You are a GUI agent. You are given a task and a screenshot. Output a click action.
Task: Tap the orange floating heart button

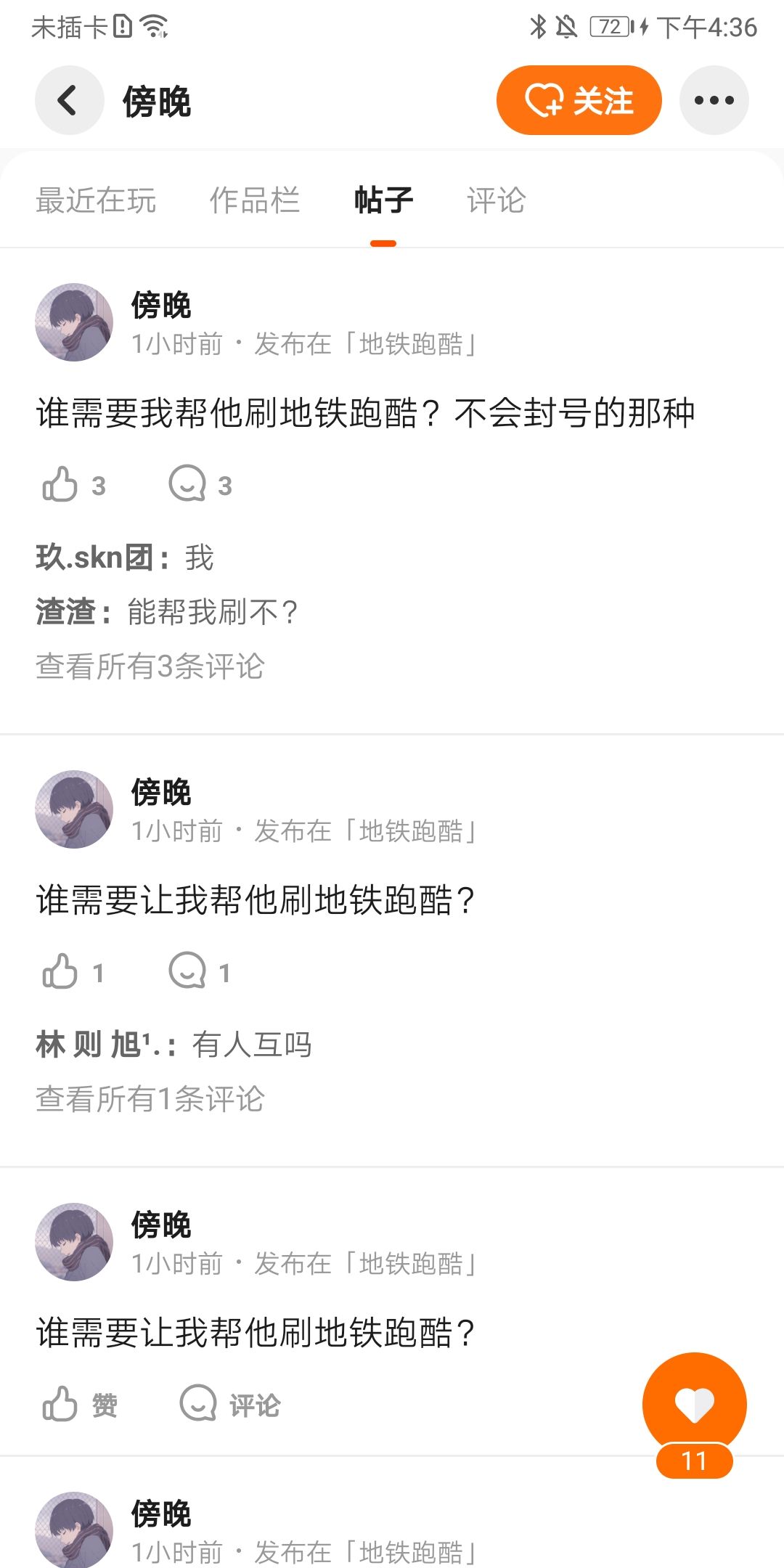pos(694,1404)
